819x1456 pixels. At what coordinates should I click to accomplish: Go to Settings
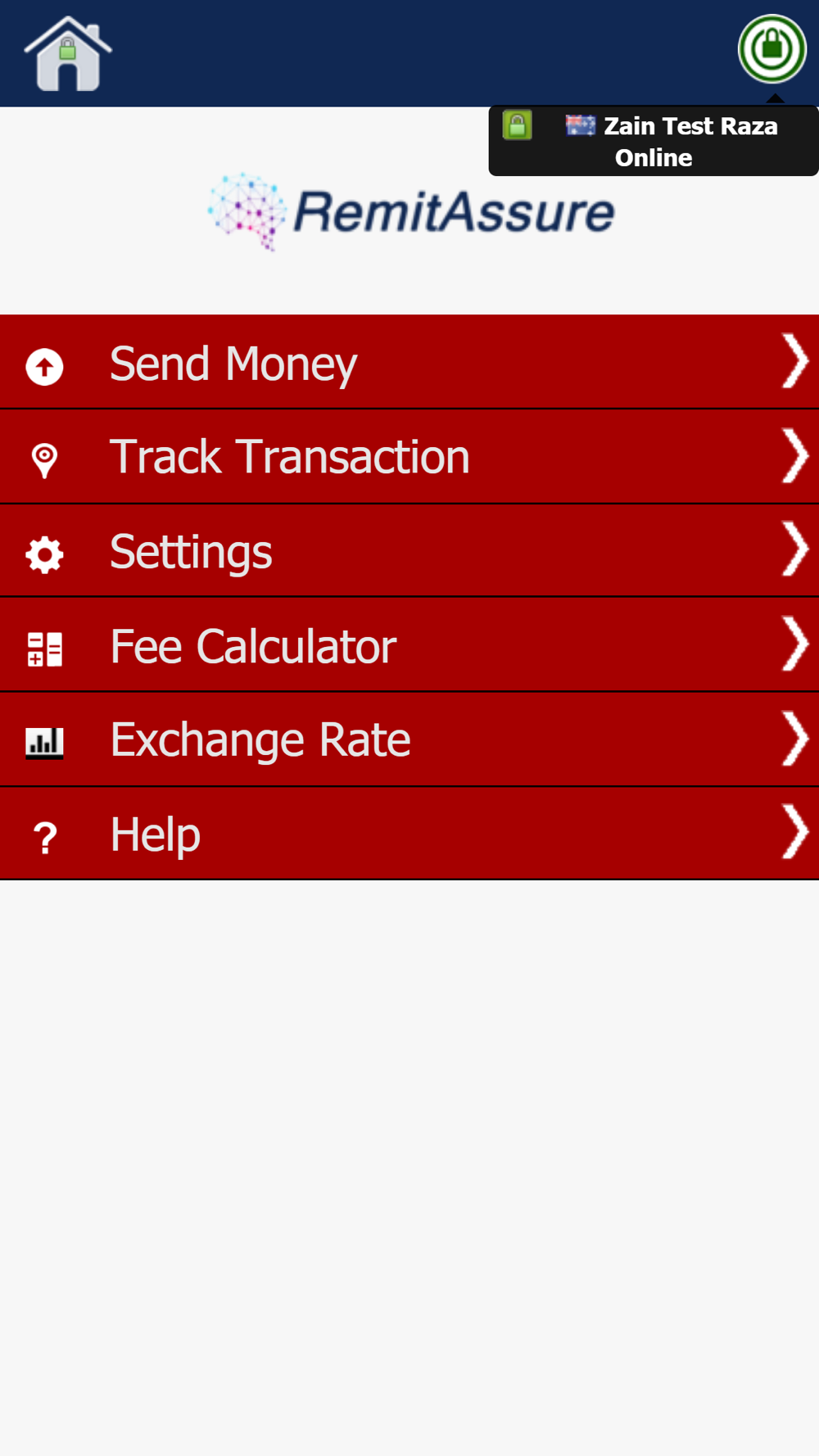409,551
